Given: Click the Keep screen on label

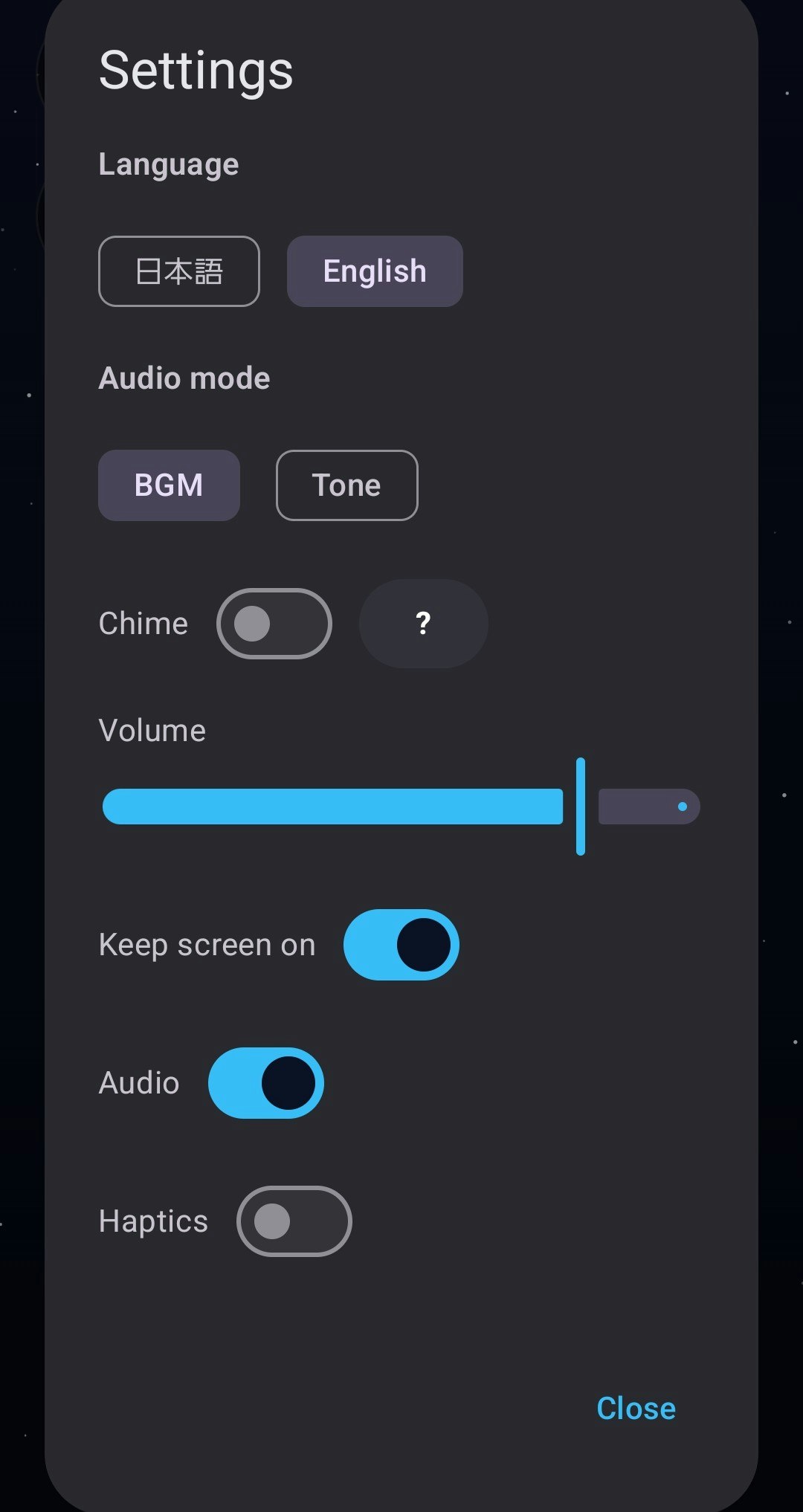Looking at the screenshot, I should click(206, 945).
